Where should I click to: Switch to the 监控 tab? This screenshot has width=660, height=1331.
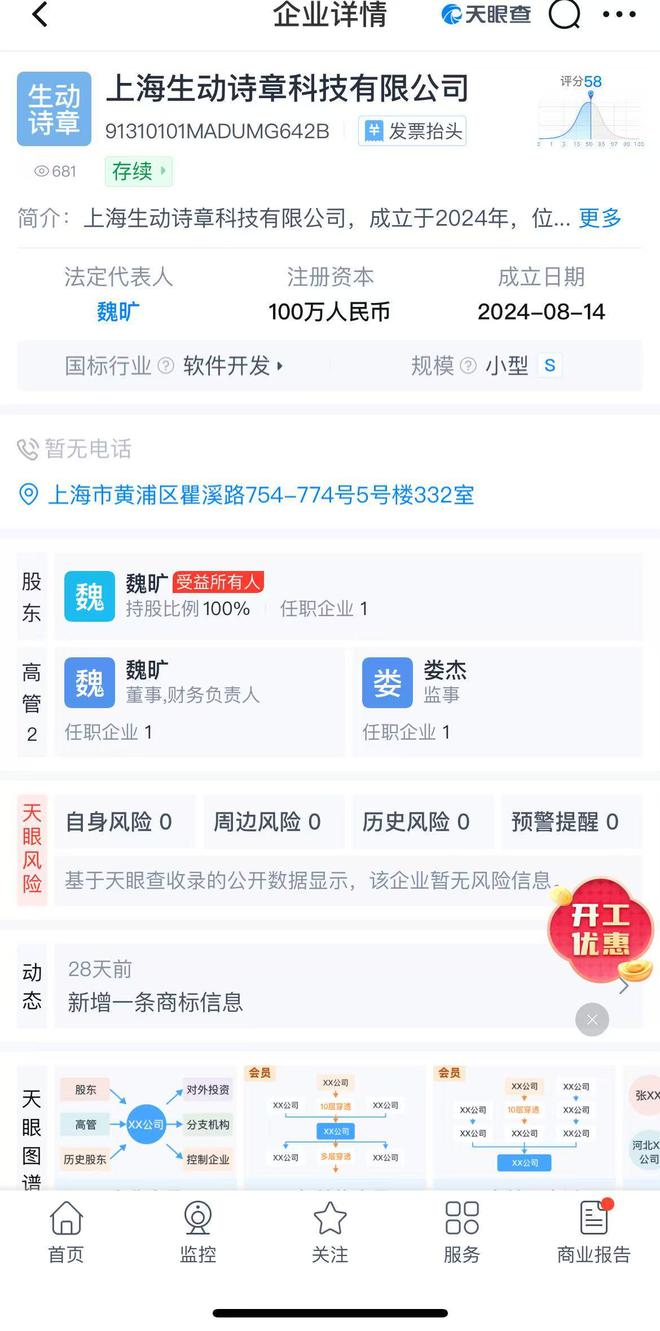pyautogui.click(x=198, y=1231)
